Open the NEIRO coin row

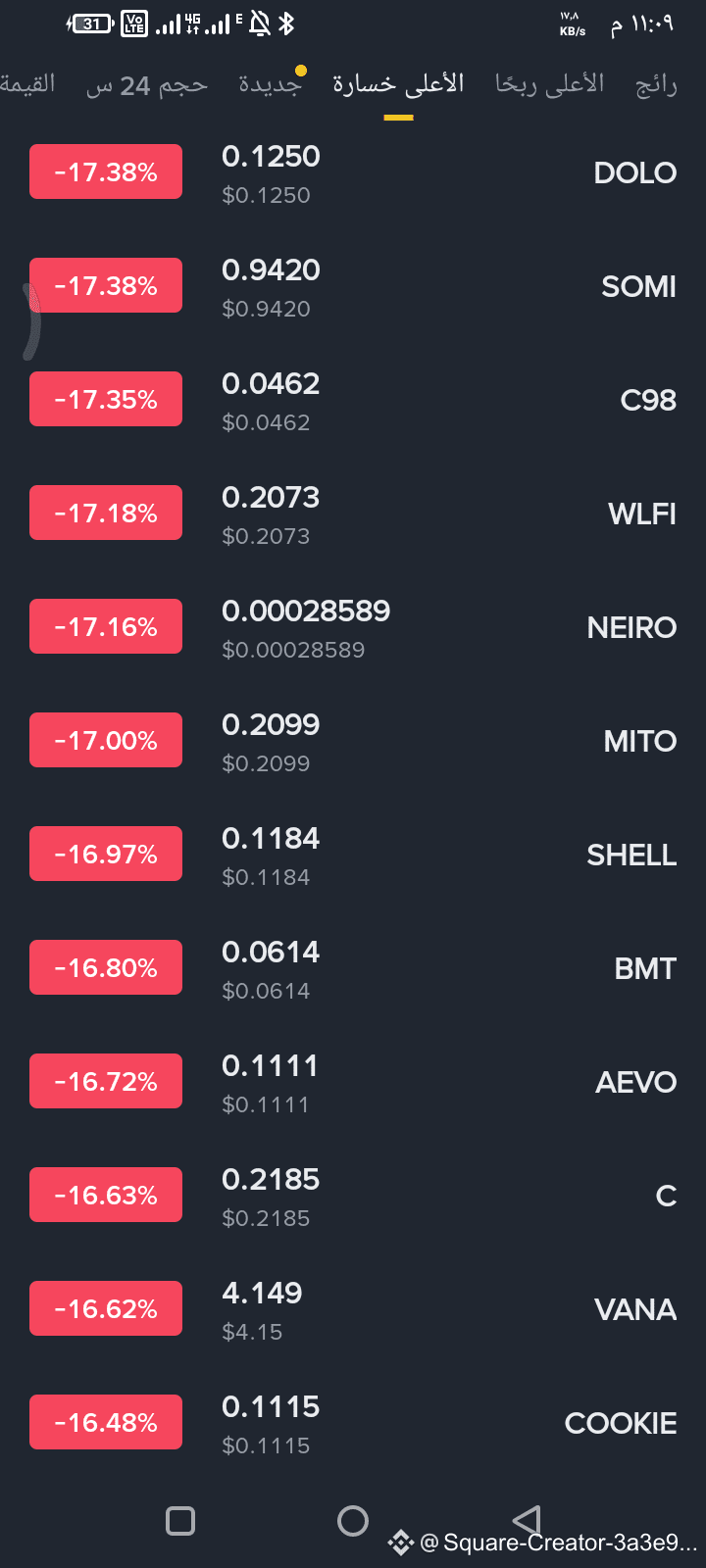pyautogui.click(x=353, y=627)
